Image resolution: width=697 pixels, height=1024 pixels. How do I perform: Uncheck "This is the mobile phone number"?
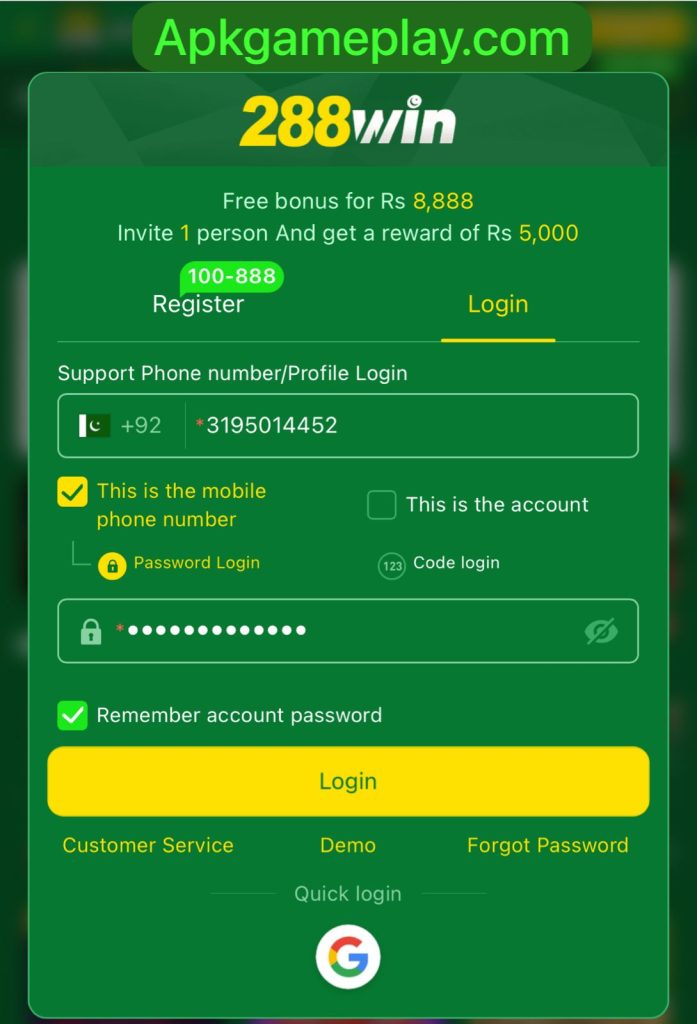click(x=73, y=492)
